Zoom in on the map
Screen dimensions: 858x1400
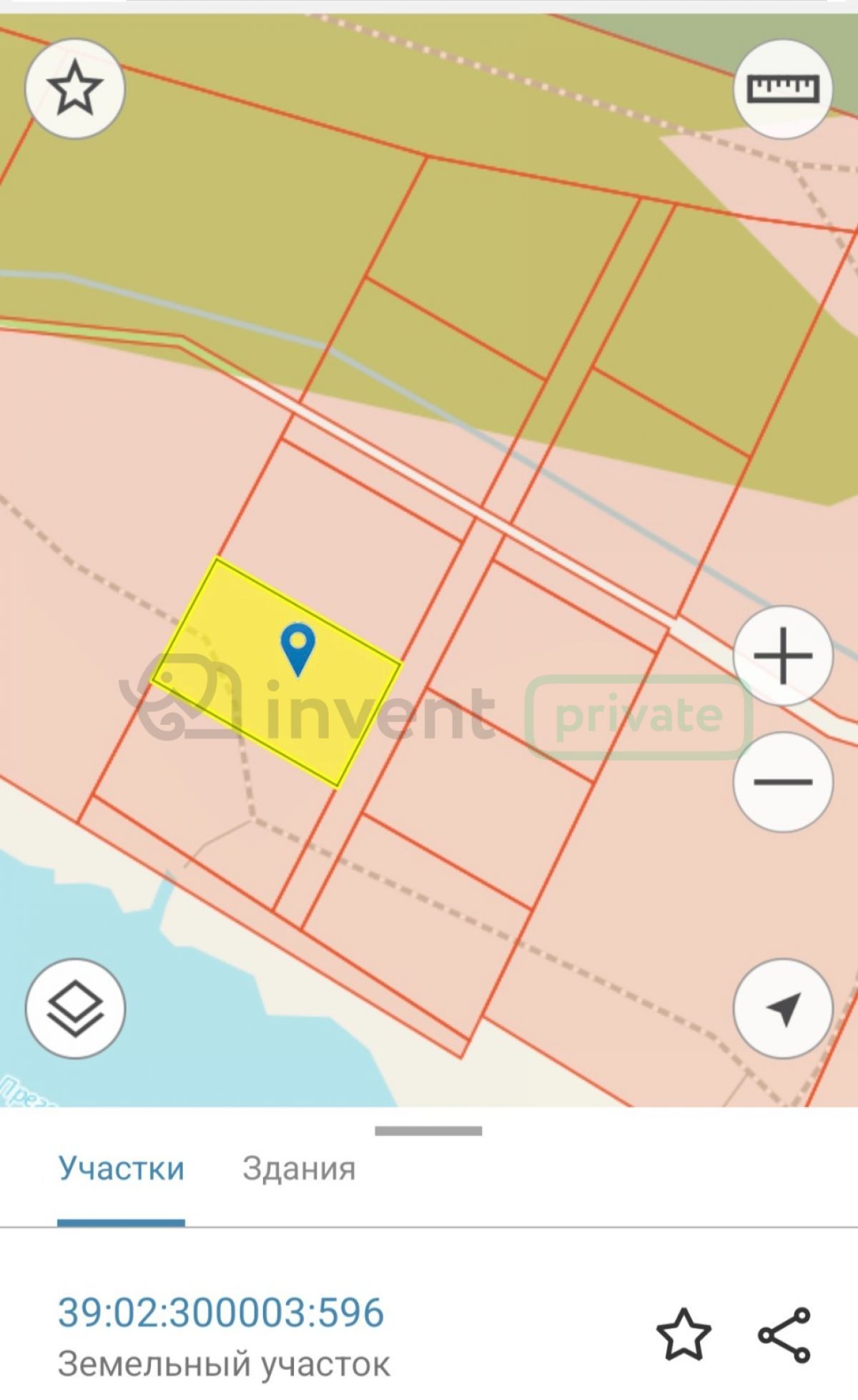pyautogui.click(x=783, y=656)
